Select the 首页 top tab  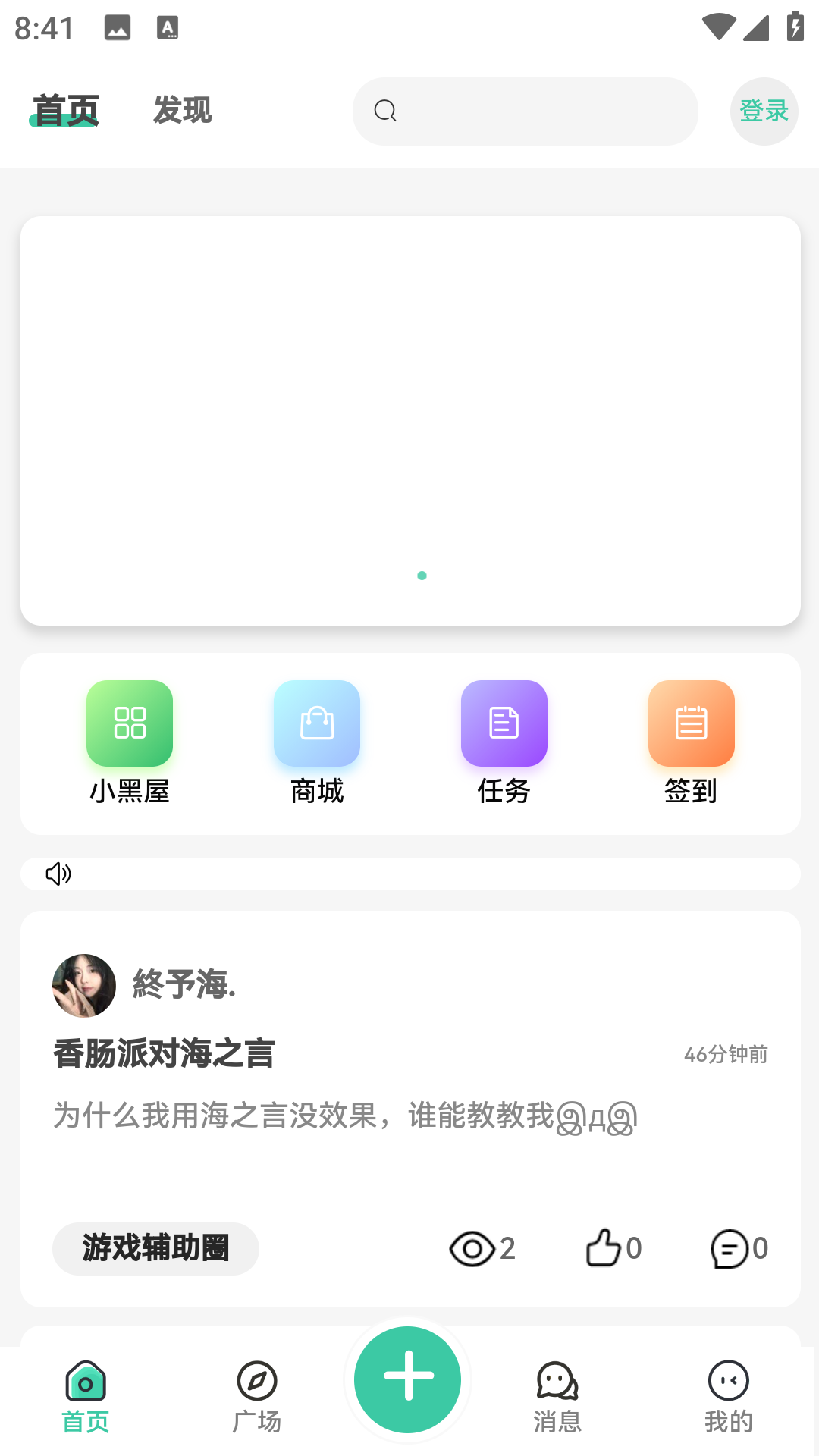[66, 111]
